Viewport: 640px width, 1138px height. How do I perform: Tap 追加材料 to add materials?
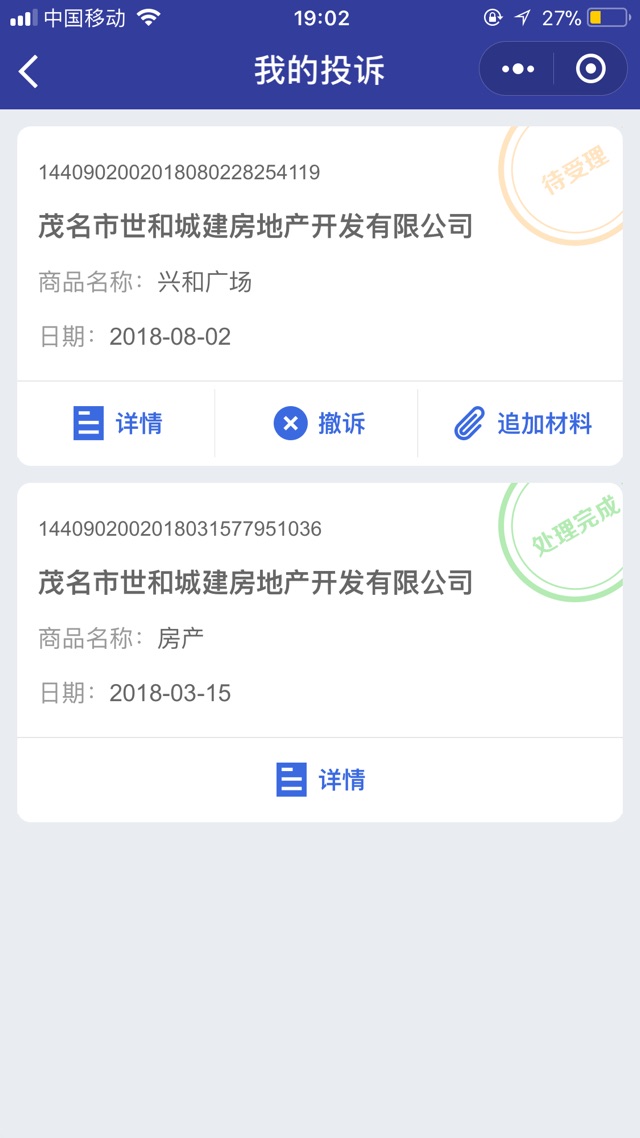(x=522, y=424)
